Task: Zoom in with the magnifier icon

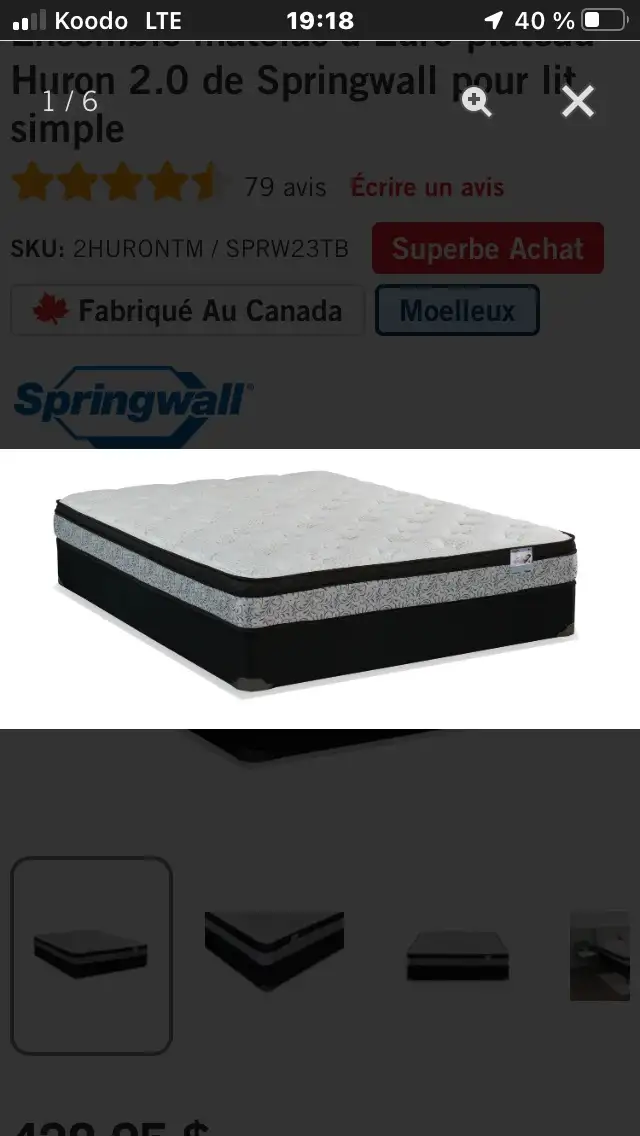Action: point(477,102)
